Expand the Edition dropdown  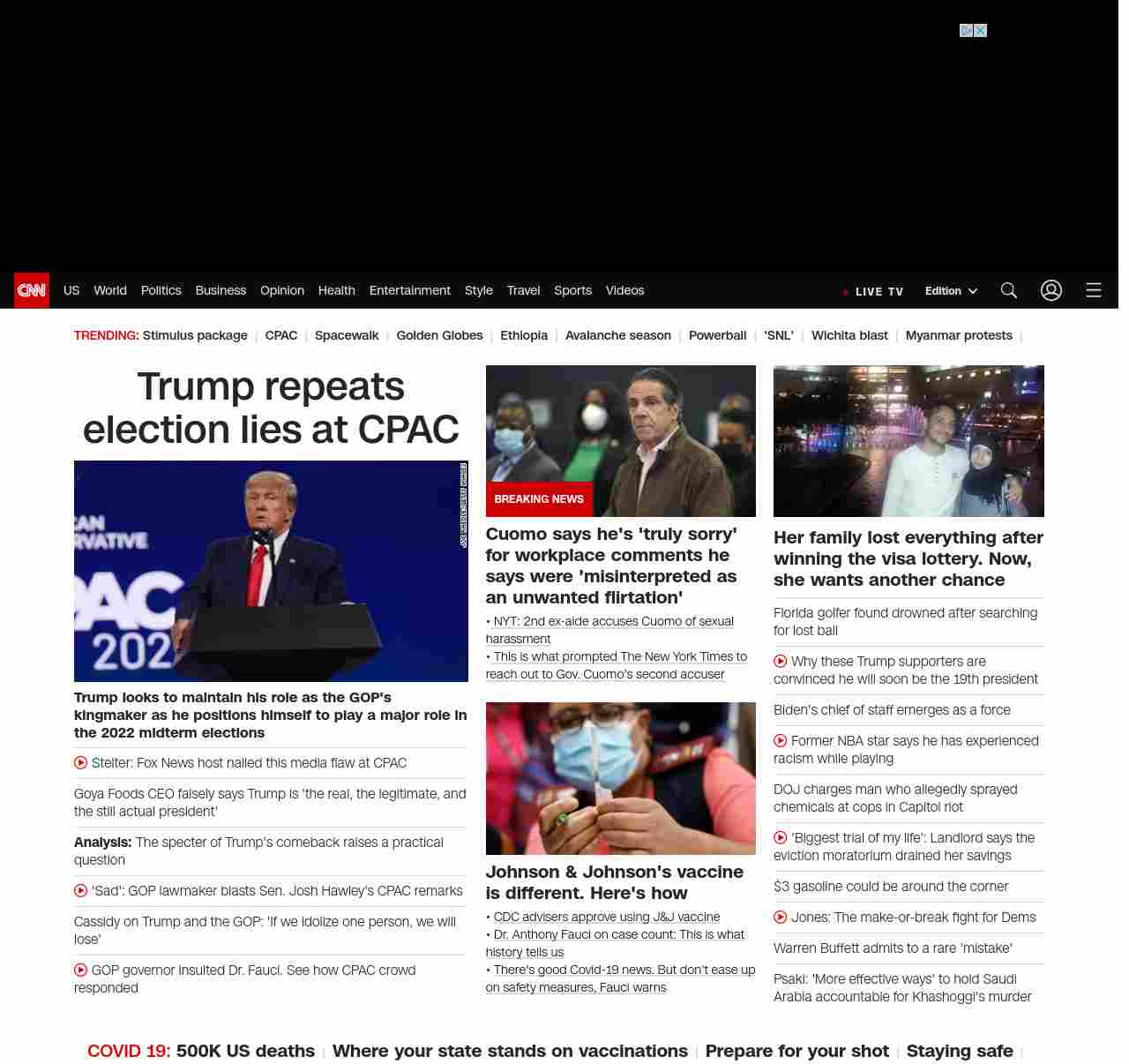[951, 291]
